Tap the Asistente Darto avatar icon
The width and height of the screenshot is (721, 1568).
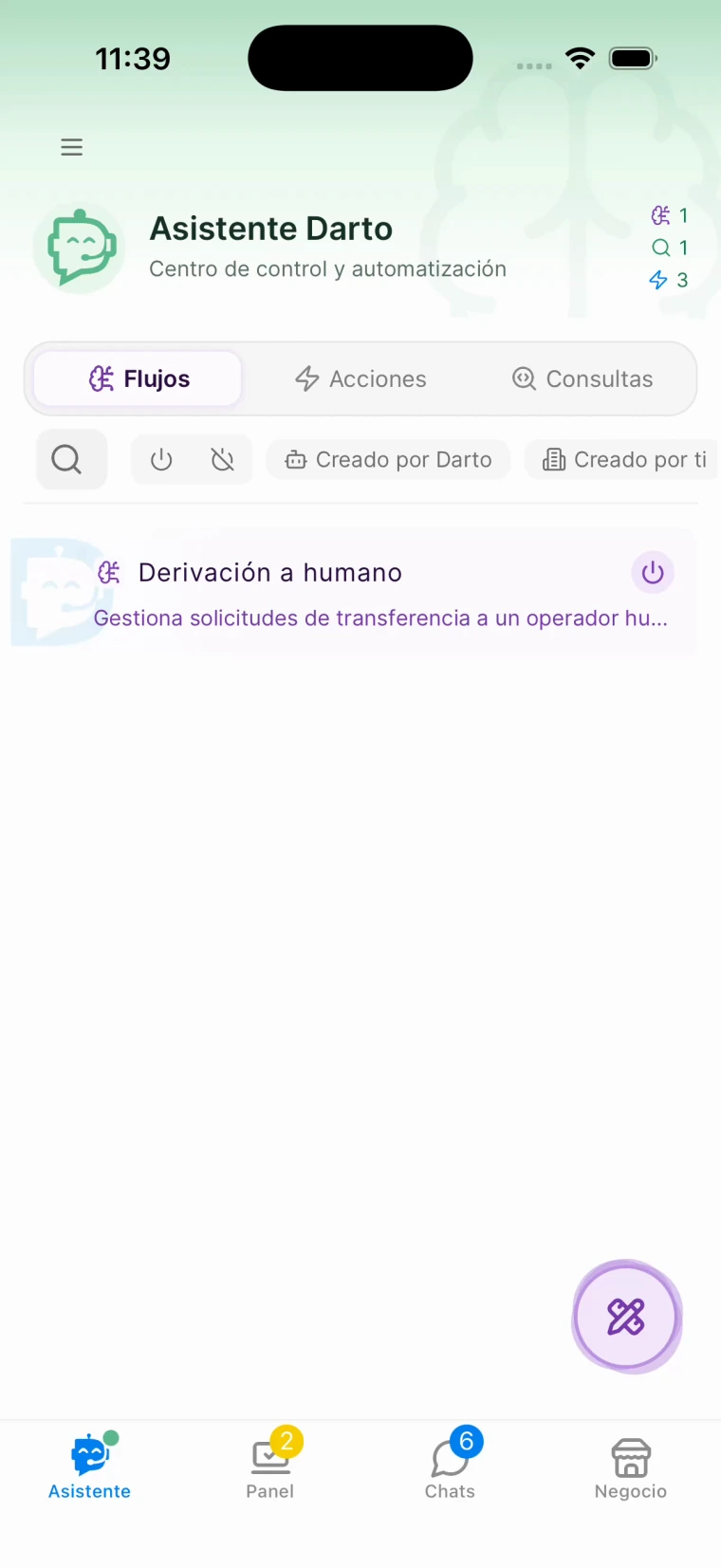click(x=80, y=247)
